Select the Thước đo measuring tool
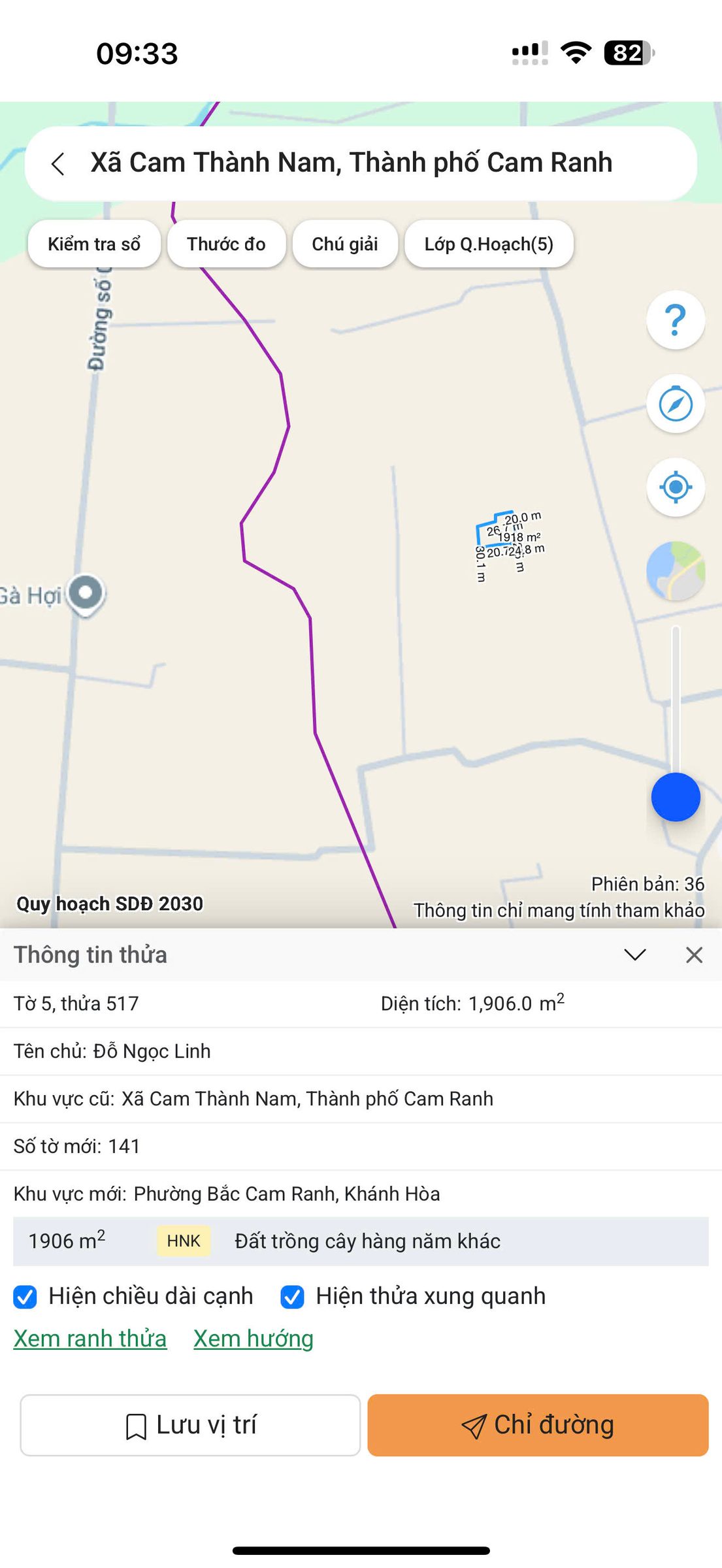 (x=226, y=244)
